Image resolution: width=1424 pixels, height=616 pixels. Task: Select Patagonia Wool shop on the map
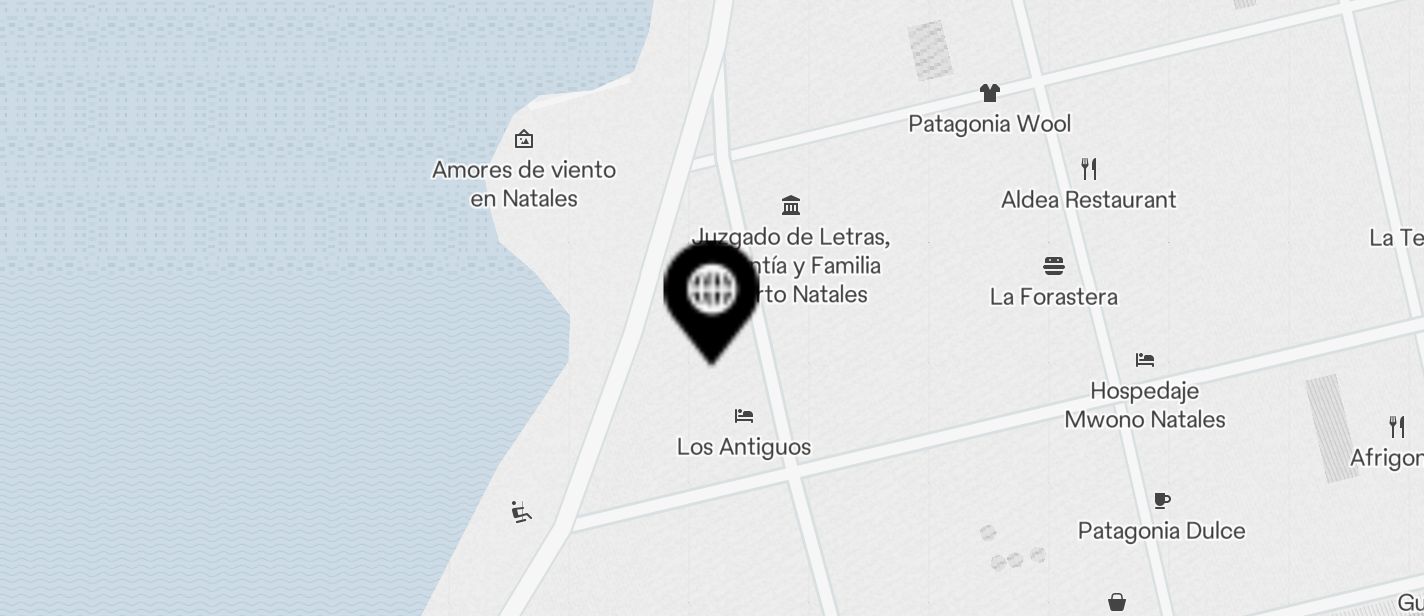989,94
